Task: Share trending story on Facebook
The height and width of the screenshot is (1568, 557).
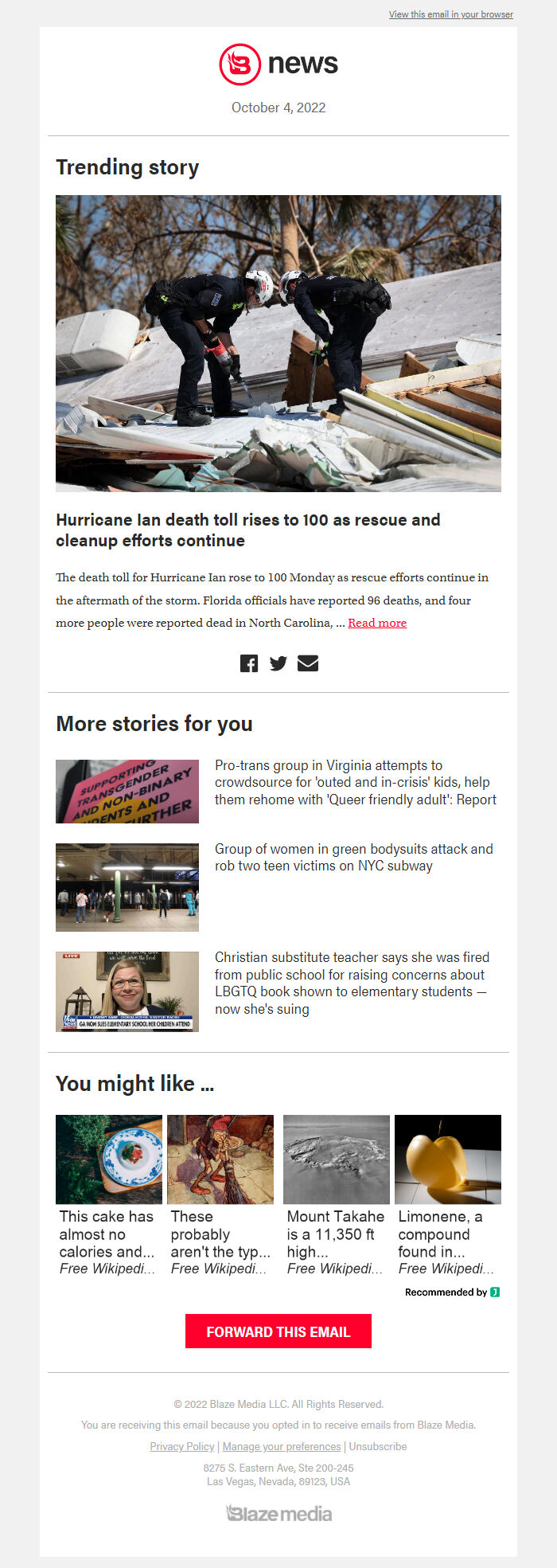Action: coord(249,663)
